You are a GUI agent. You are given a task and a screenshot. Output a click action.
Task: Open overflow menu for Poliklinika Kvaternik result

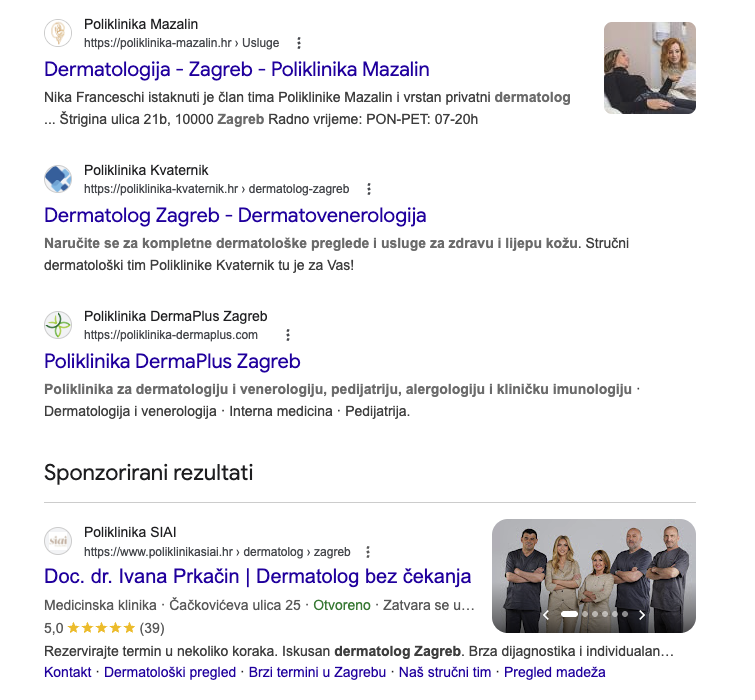369,189
